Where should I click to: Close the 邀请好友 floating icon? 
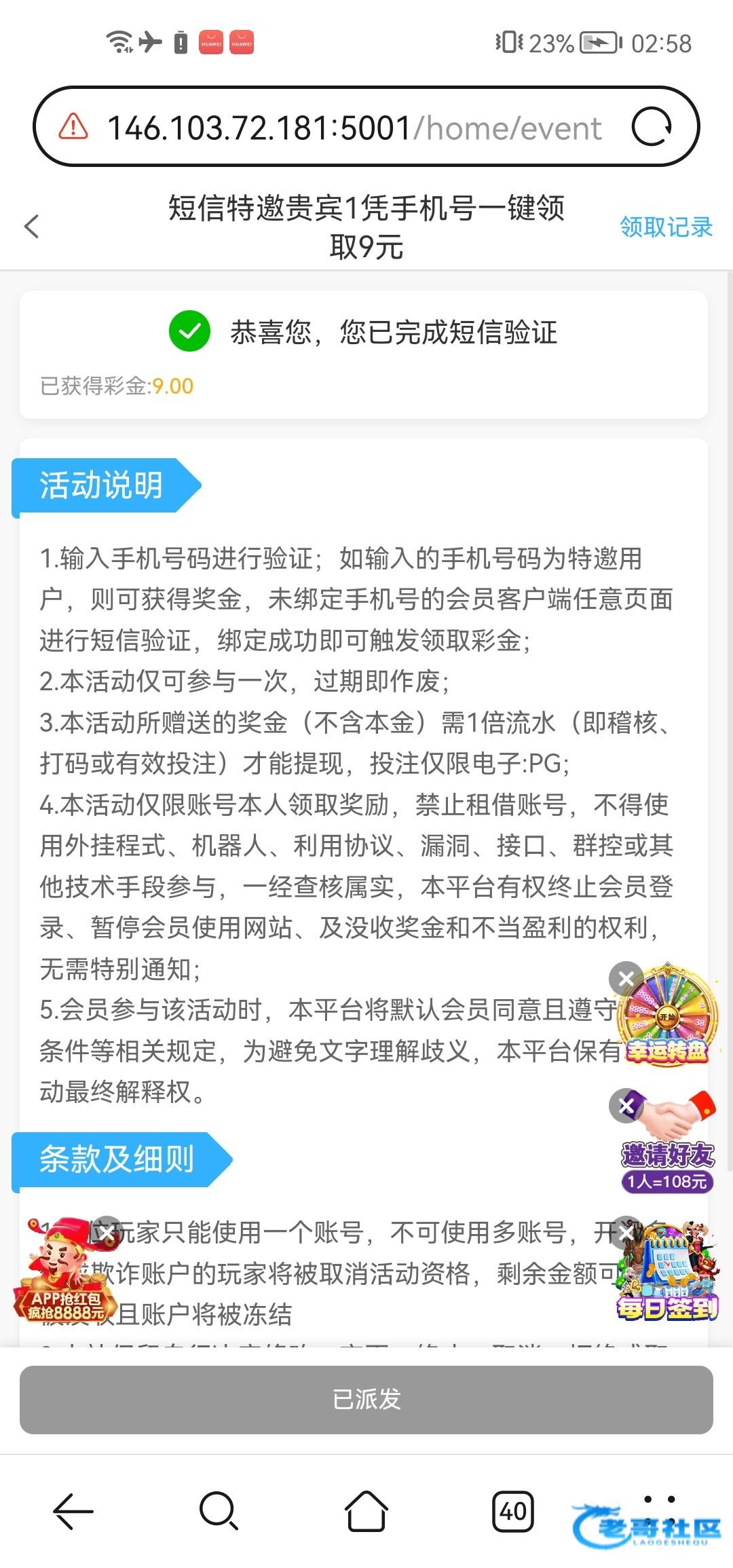tap(626, 1105)
